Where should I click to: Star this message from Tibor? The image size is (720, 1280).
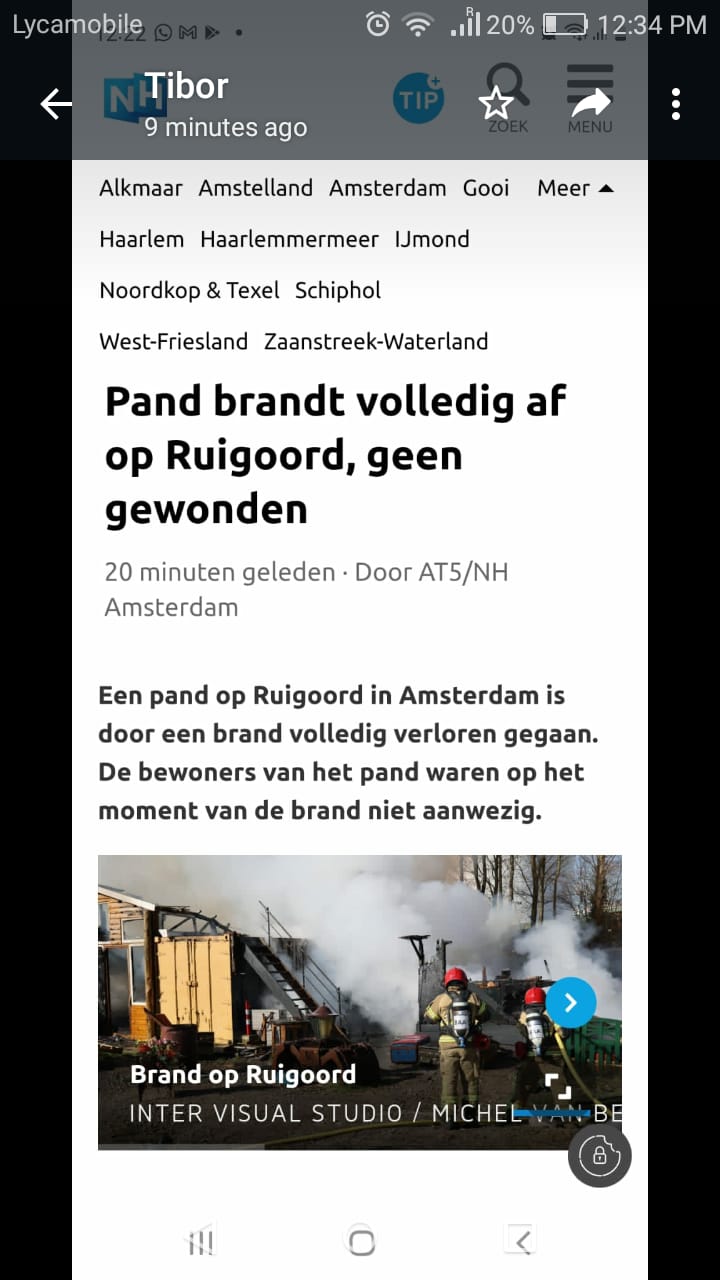click(496, 103)
